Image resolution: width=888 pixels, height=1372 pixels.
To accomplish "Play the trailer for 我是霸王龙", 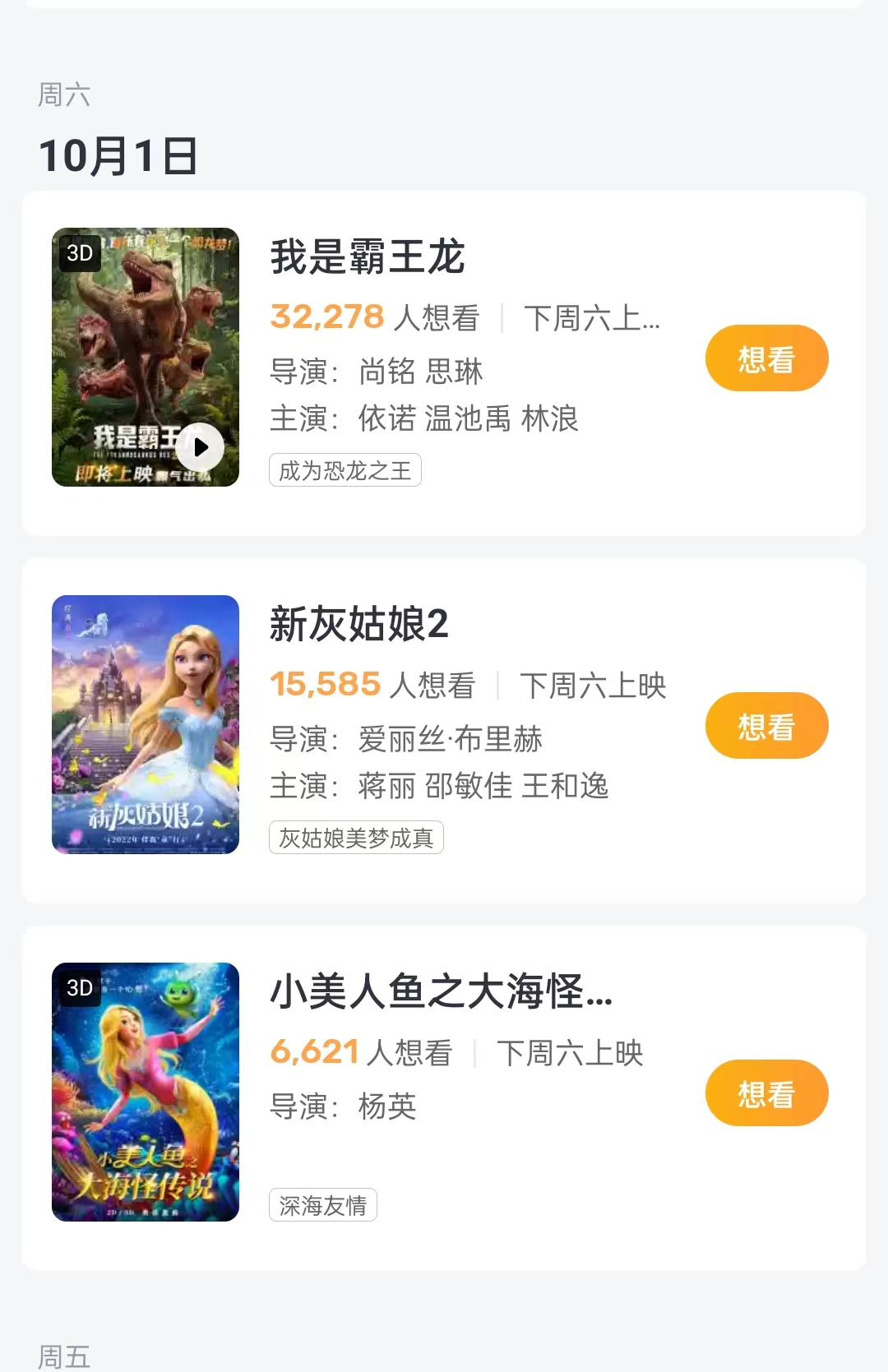I will click(200, 447).
